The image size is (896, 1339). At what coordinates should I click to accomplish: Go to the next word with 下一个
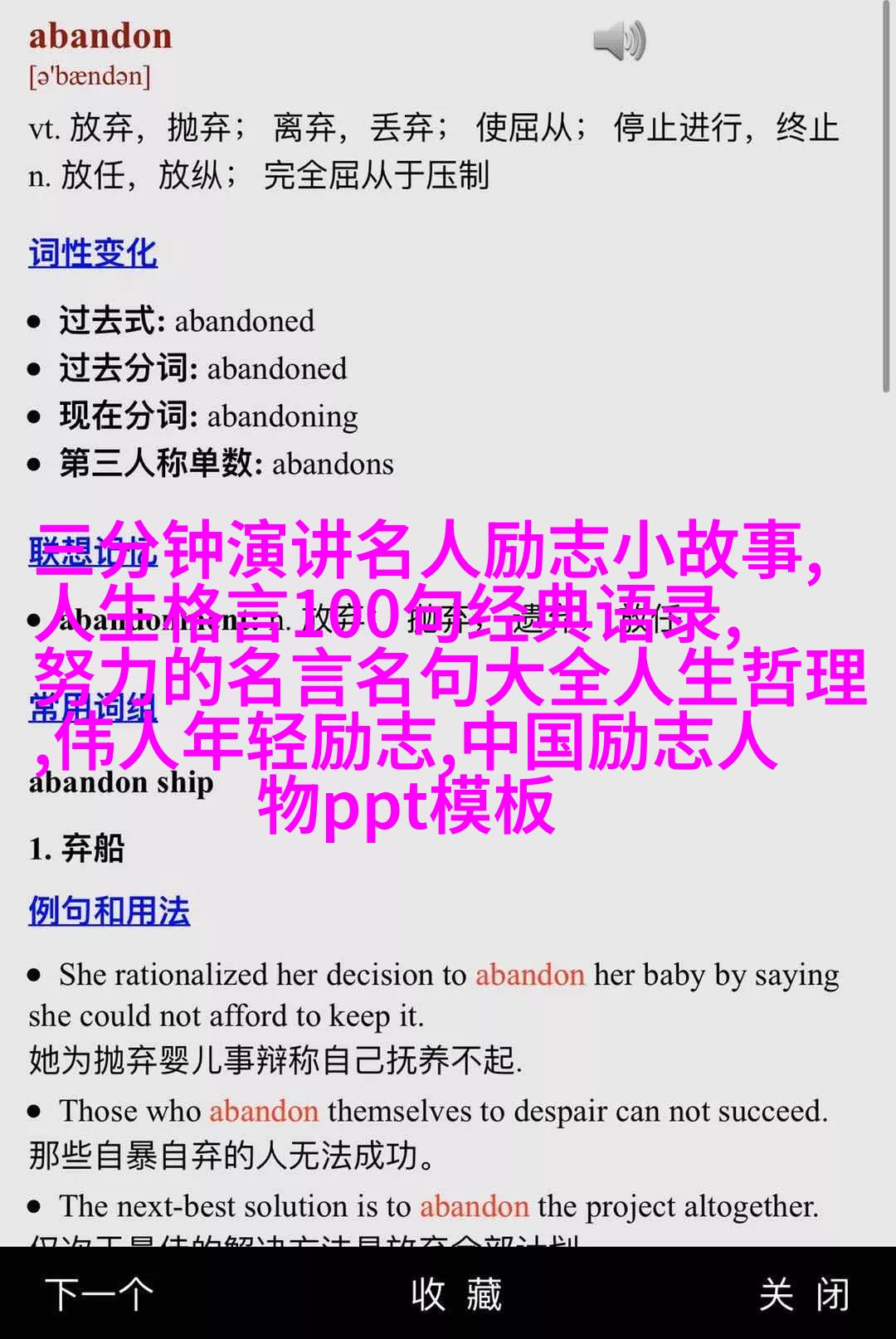point(100,1294)
